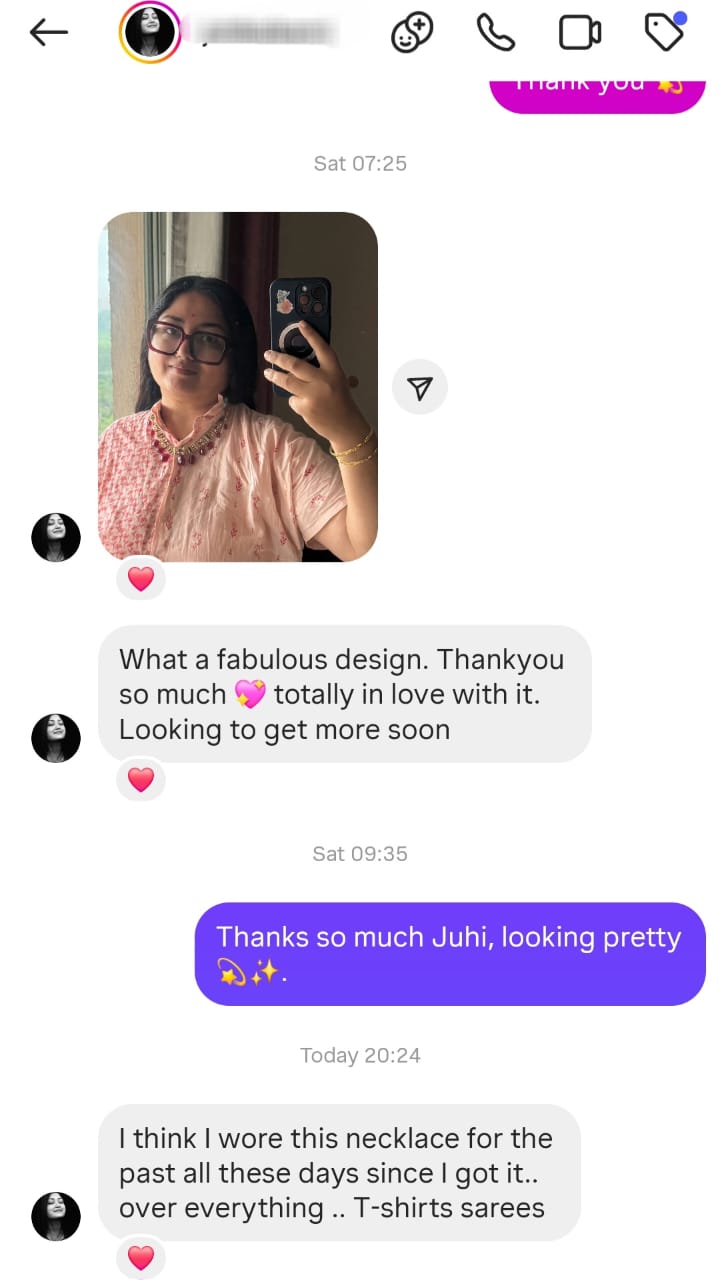Start a voice call
Viewport: 720px width, 1280px height.
pyautogui.click(x=495, y=33)
